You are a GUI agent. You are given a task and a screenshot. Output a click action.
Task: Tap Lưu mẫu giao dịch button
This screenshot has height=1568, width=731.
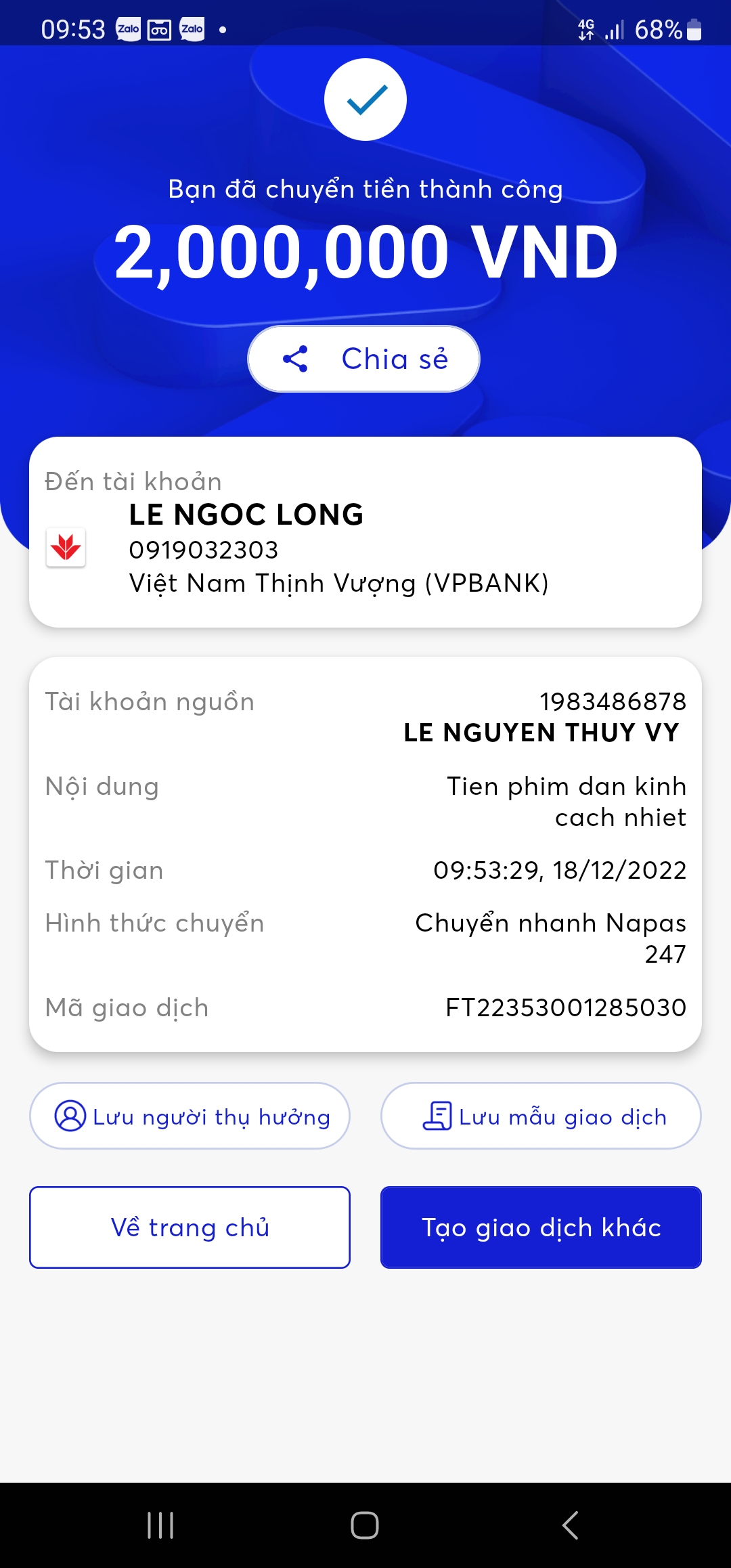pyautogui.click(x=541, y=1116)
